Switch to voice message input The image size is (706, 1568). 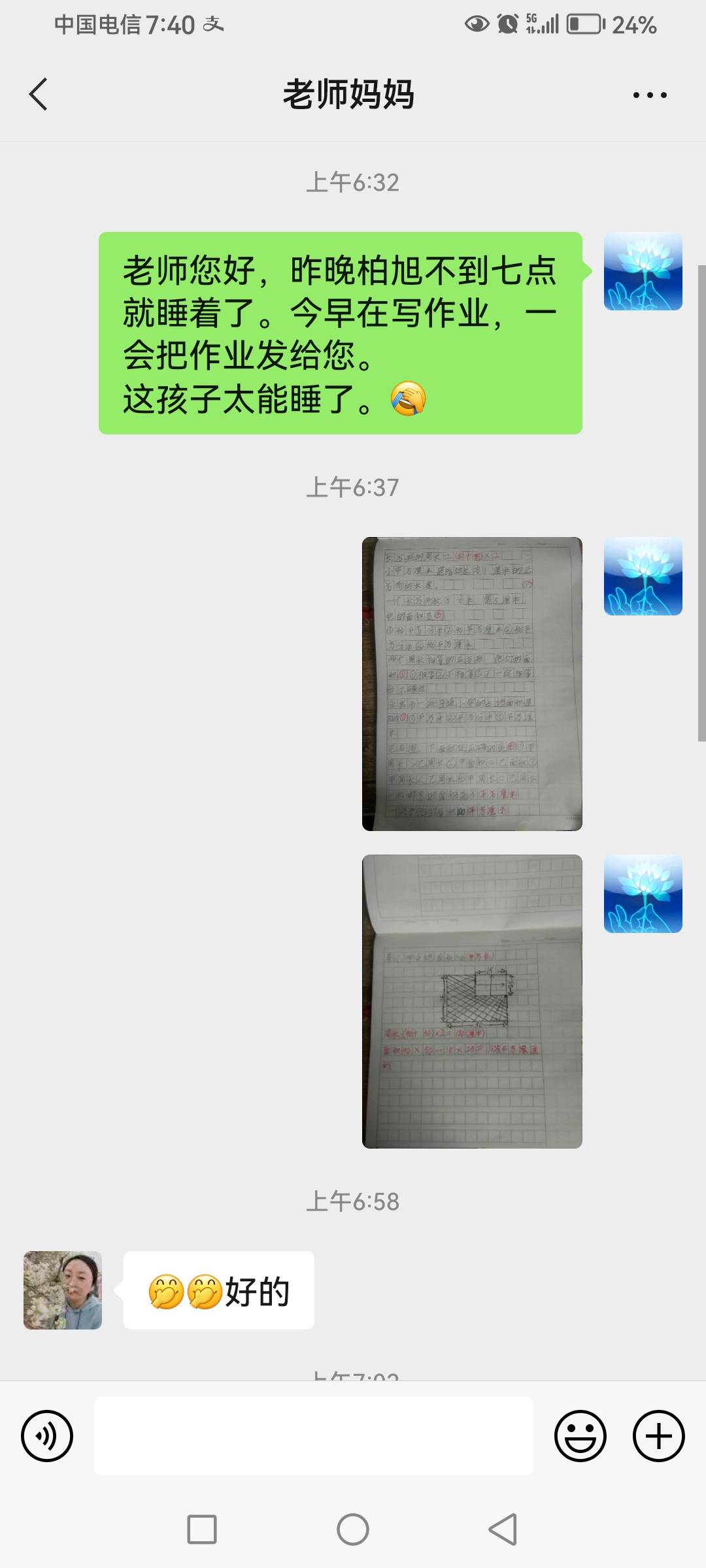47,1435
